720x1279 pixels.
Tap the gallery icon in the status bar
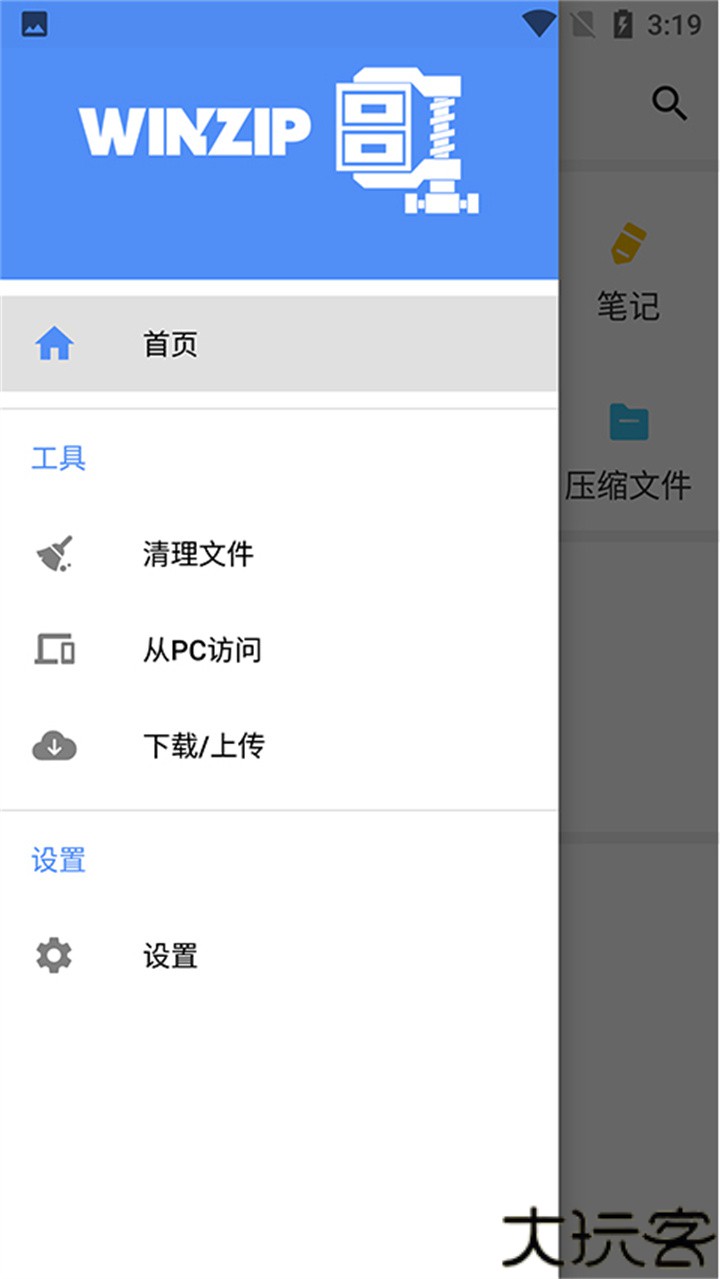pyautogui.click(x=33, y=24)
